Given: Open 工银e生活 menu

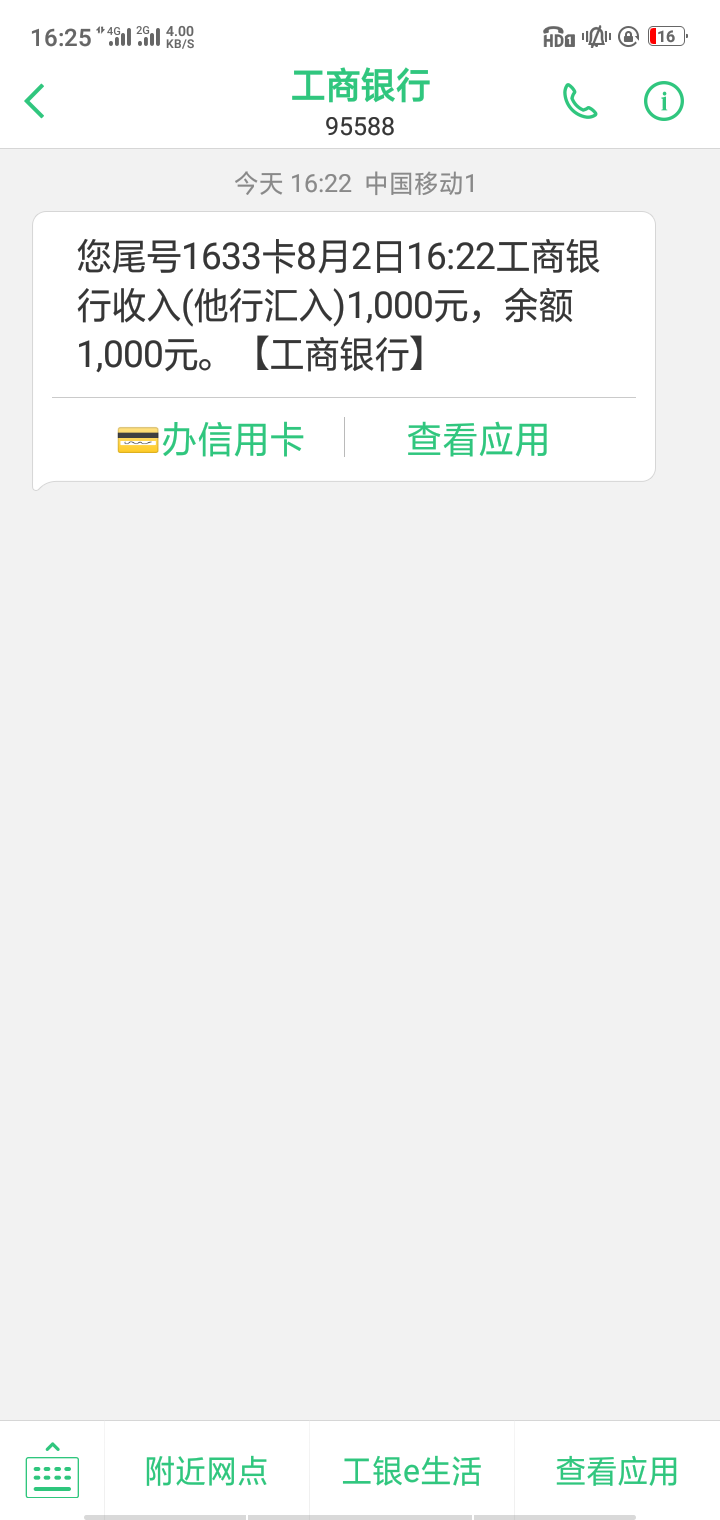Looking at the screenshot, I should tap(412, 1471).
